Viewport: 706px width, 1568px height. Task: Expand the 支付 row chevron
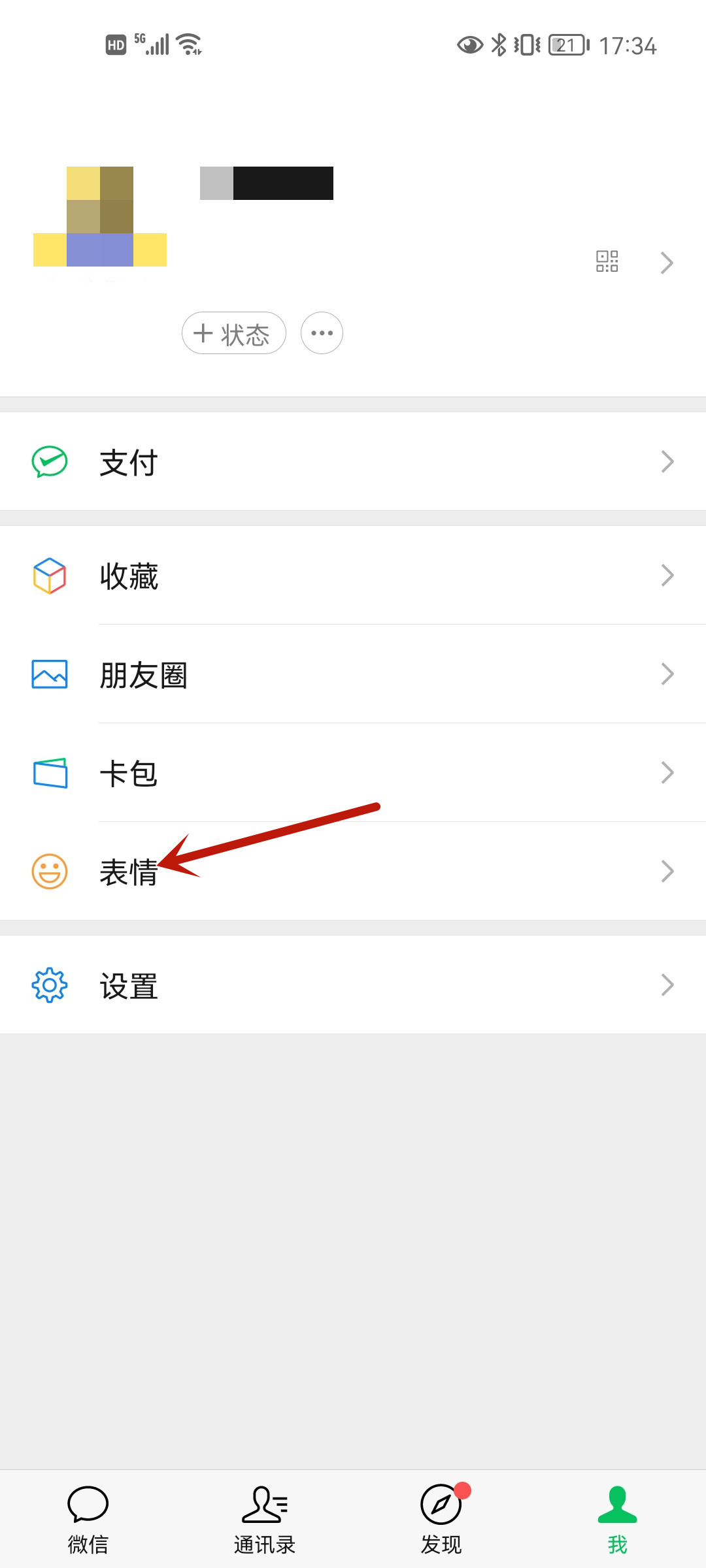(667, 461)
